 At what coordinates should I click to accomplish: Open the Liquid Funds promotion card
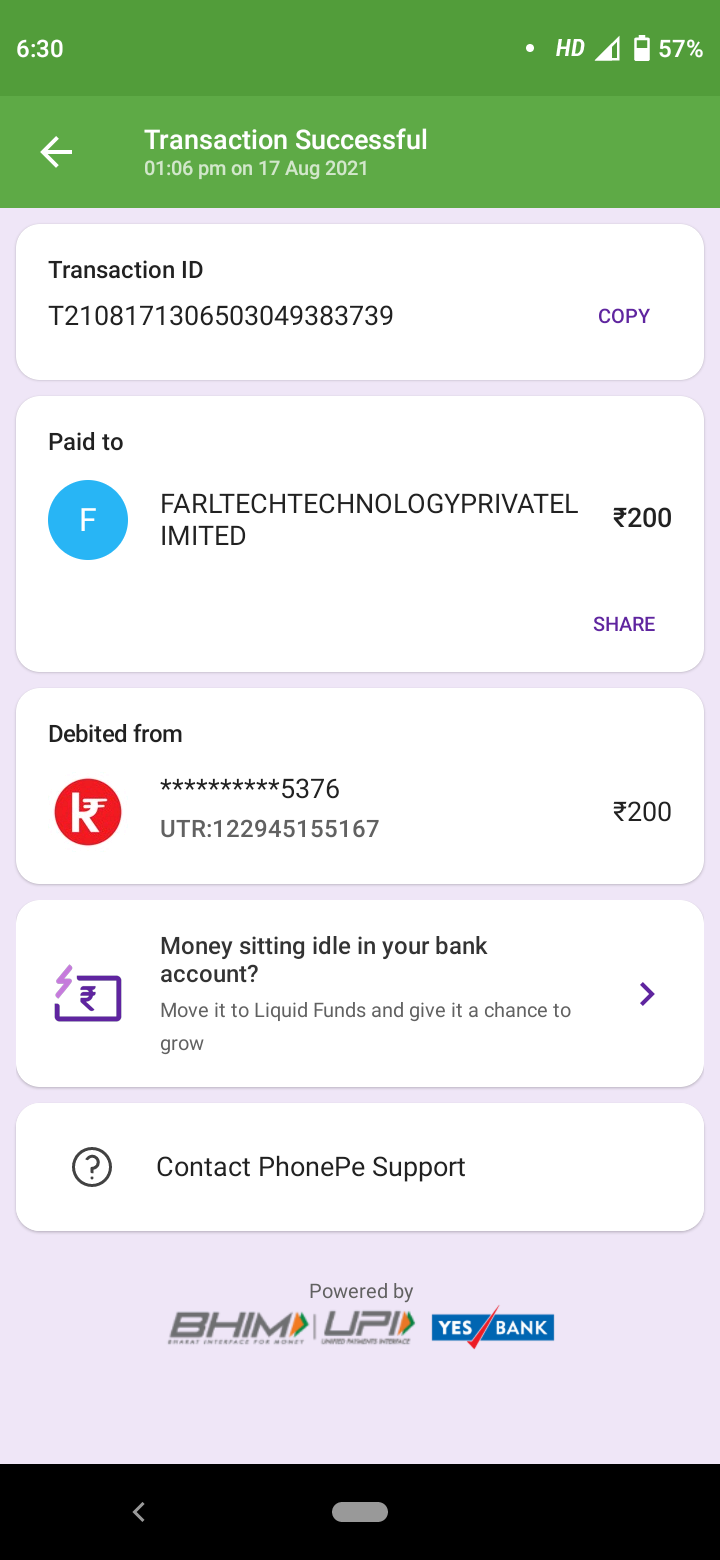pyautogui.click(x=360, y=993)
